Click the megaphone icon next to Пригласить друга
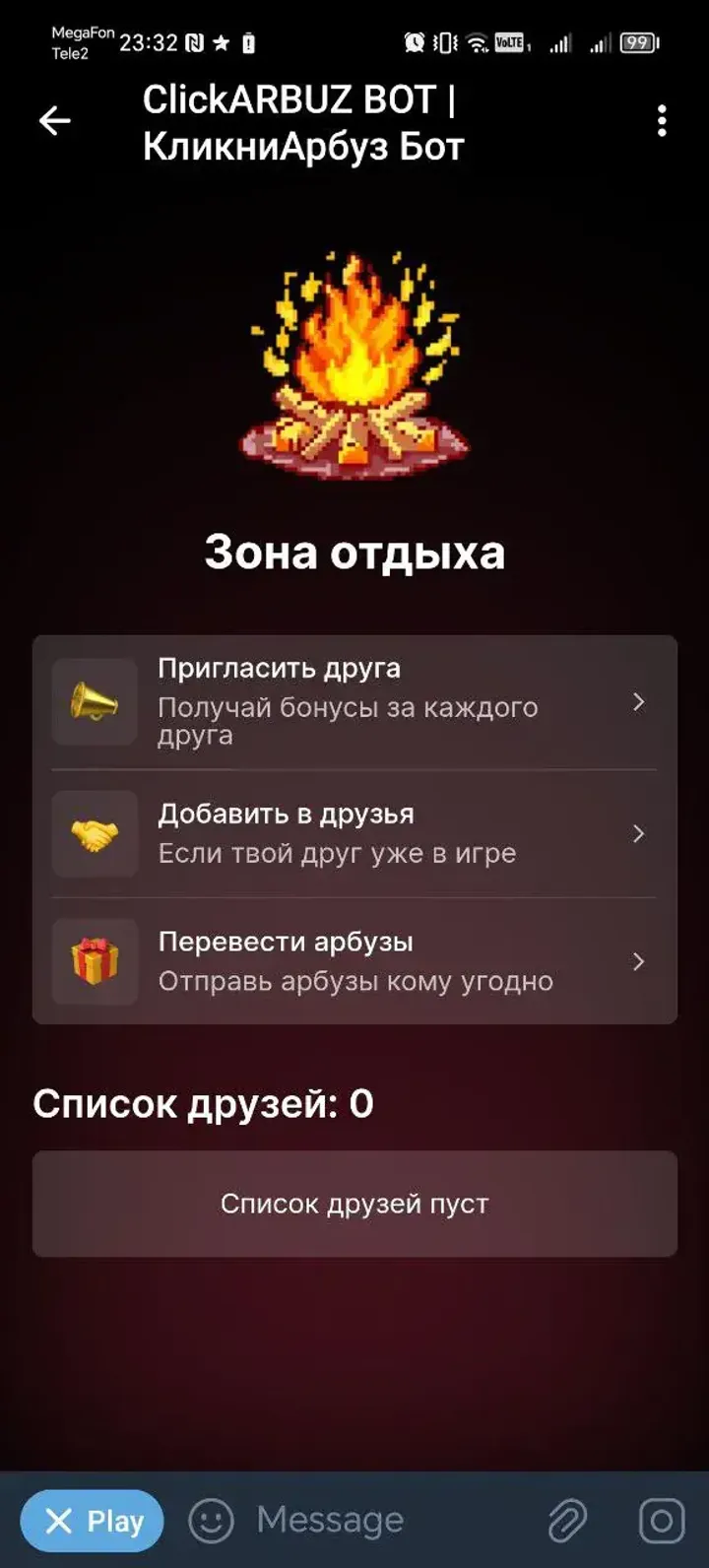 [x=95, y=702]
